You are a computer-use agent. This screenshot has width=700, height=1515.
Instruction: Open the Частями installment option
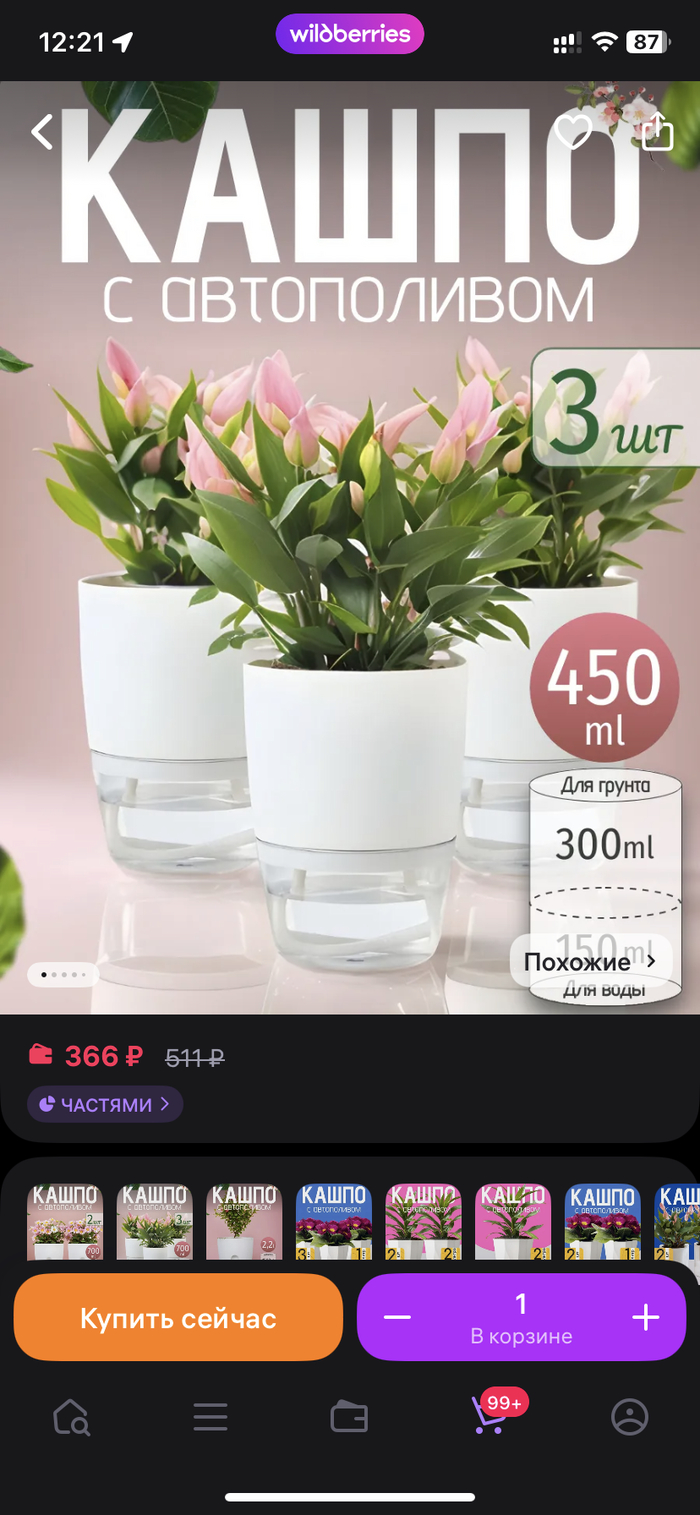click(105, 1105)
